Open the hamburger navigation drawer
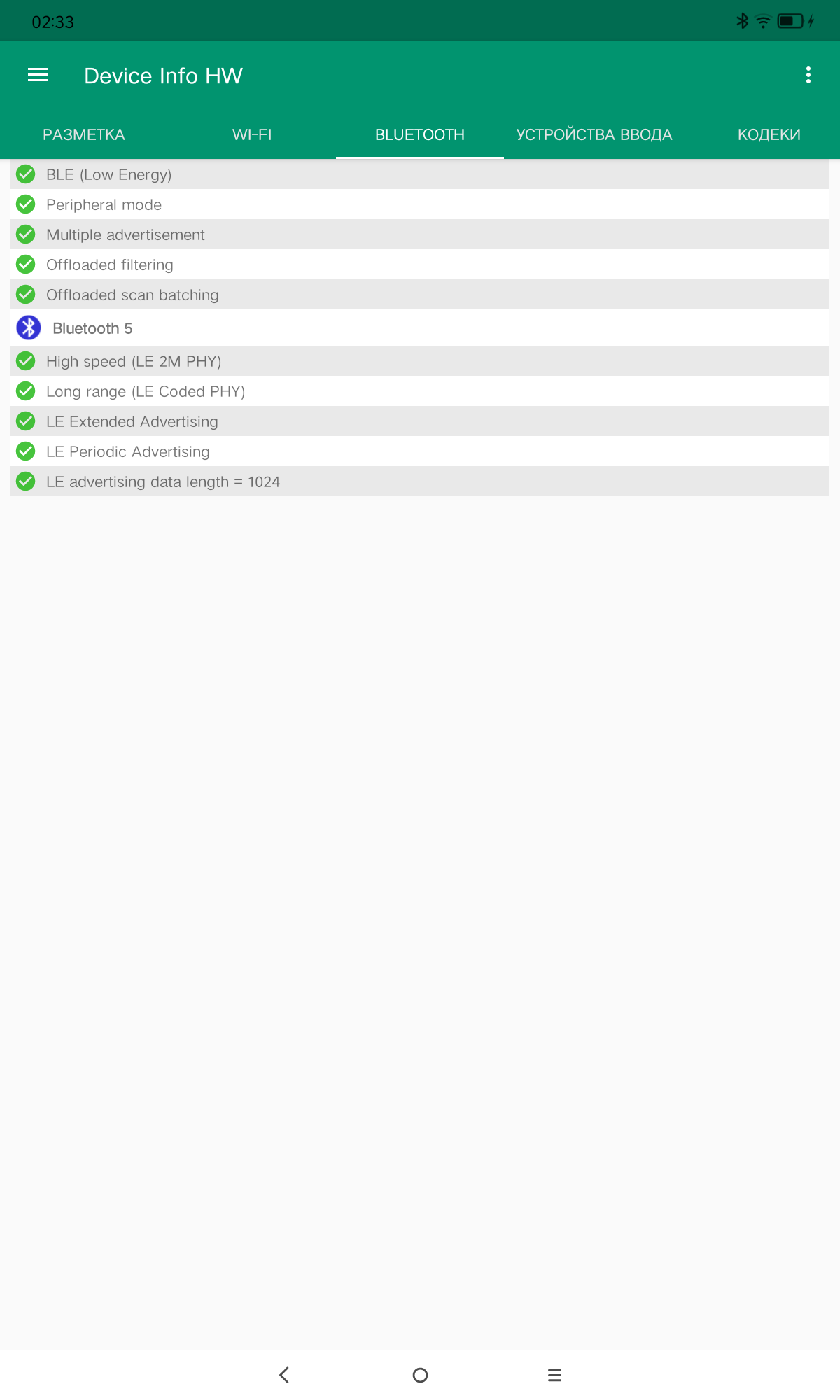Image resolution: width=840 pixels, height=1400 pixels. click(38, 75)
